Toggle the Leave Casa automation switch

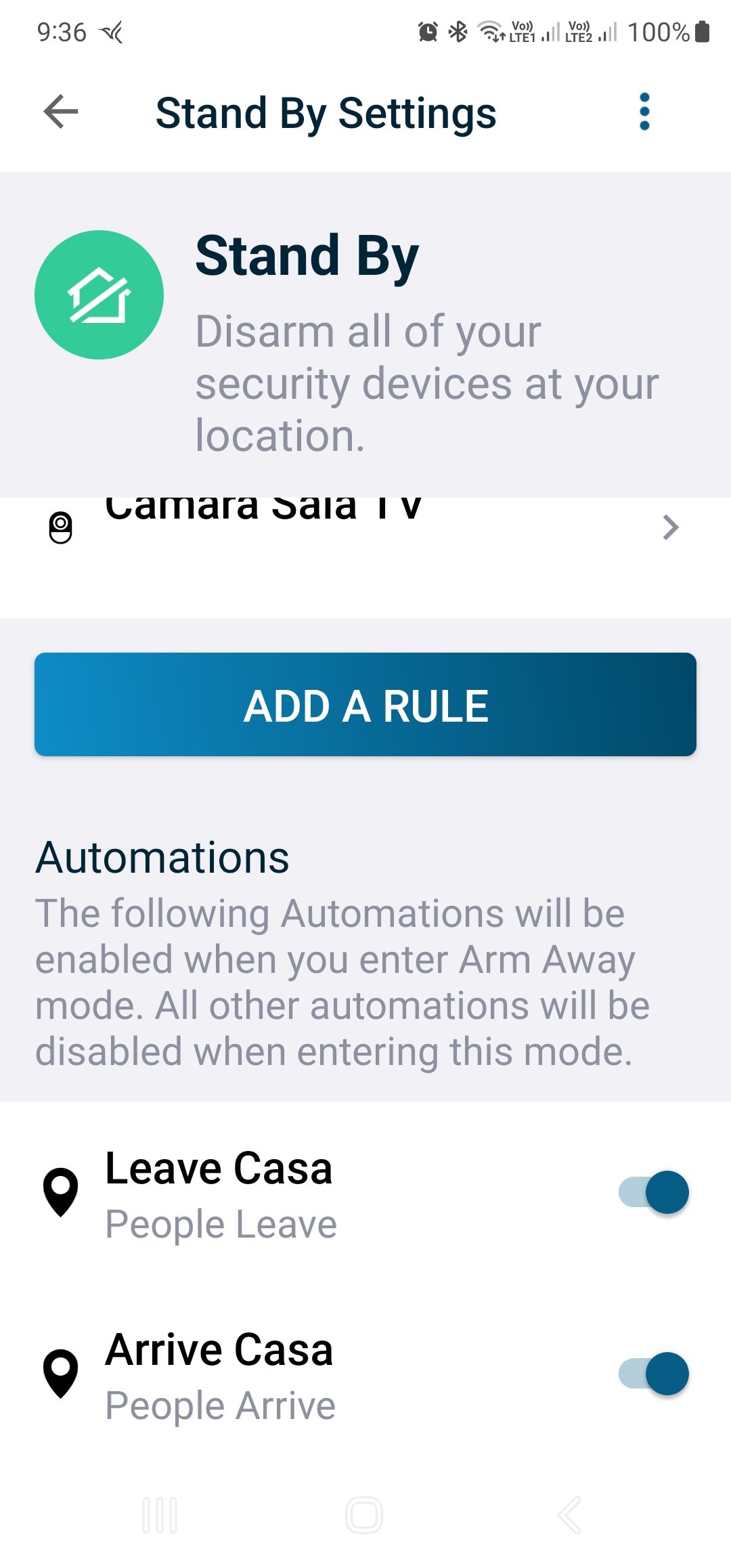coord(654,1192)
